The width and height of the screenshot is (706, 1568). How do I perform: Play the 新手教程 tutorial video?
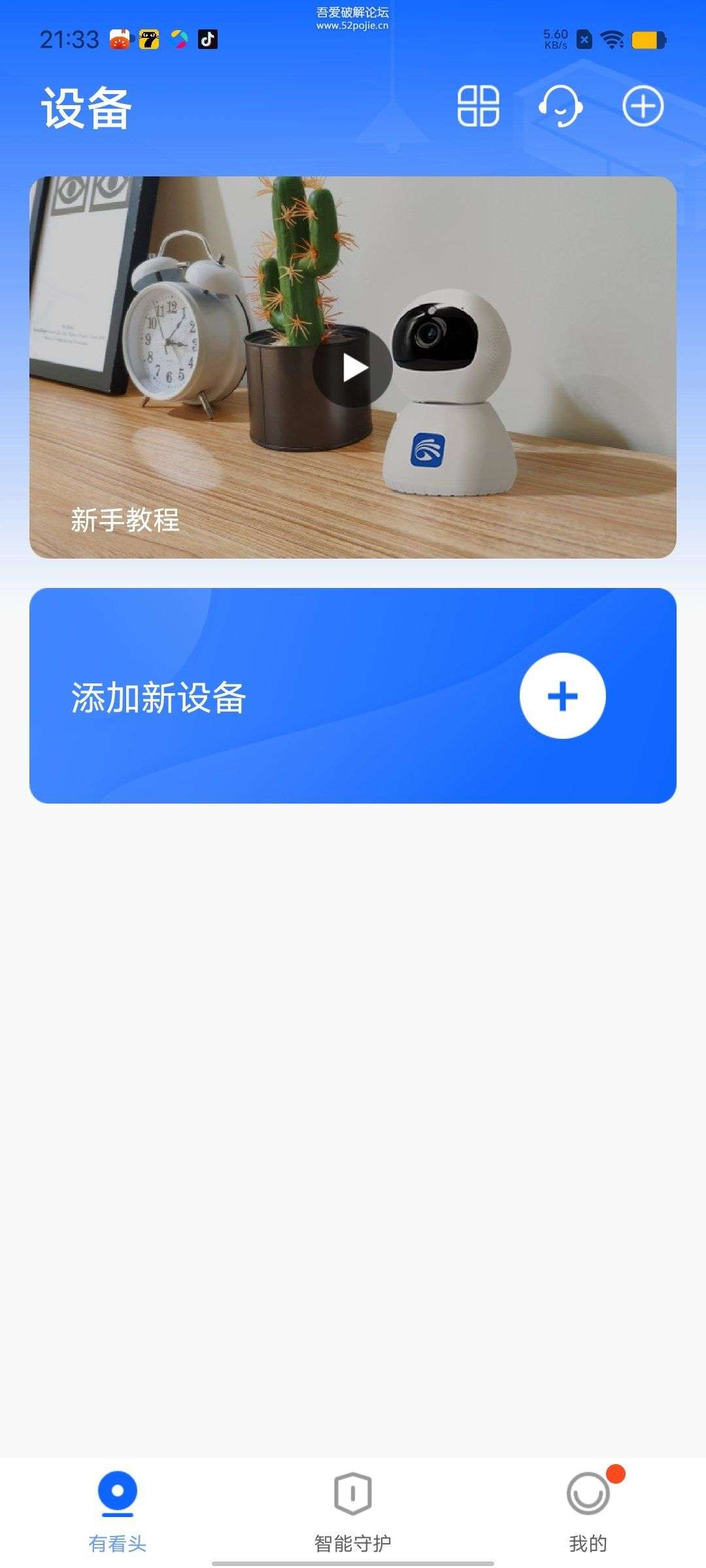coord(353,367)
